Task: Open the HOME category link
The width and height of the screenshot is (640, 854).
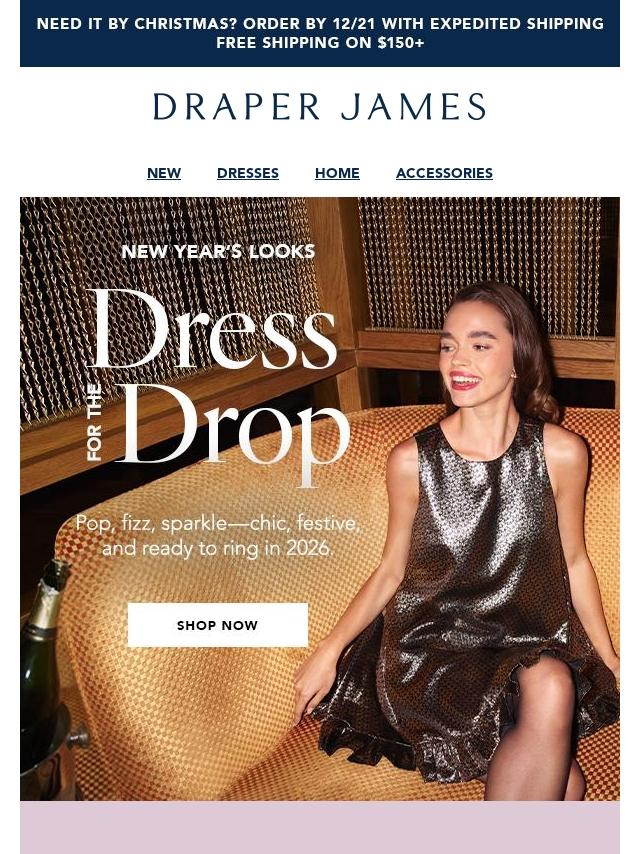Action: [337, 173]
